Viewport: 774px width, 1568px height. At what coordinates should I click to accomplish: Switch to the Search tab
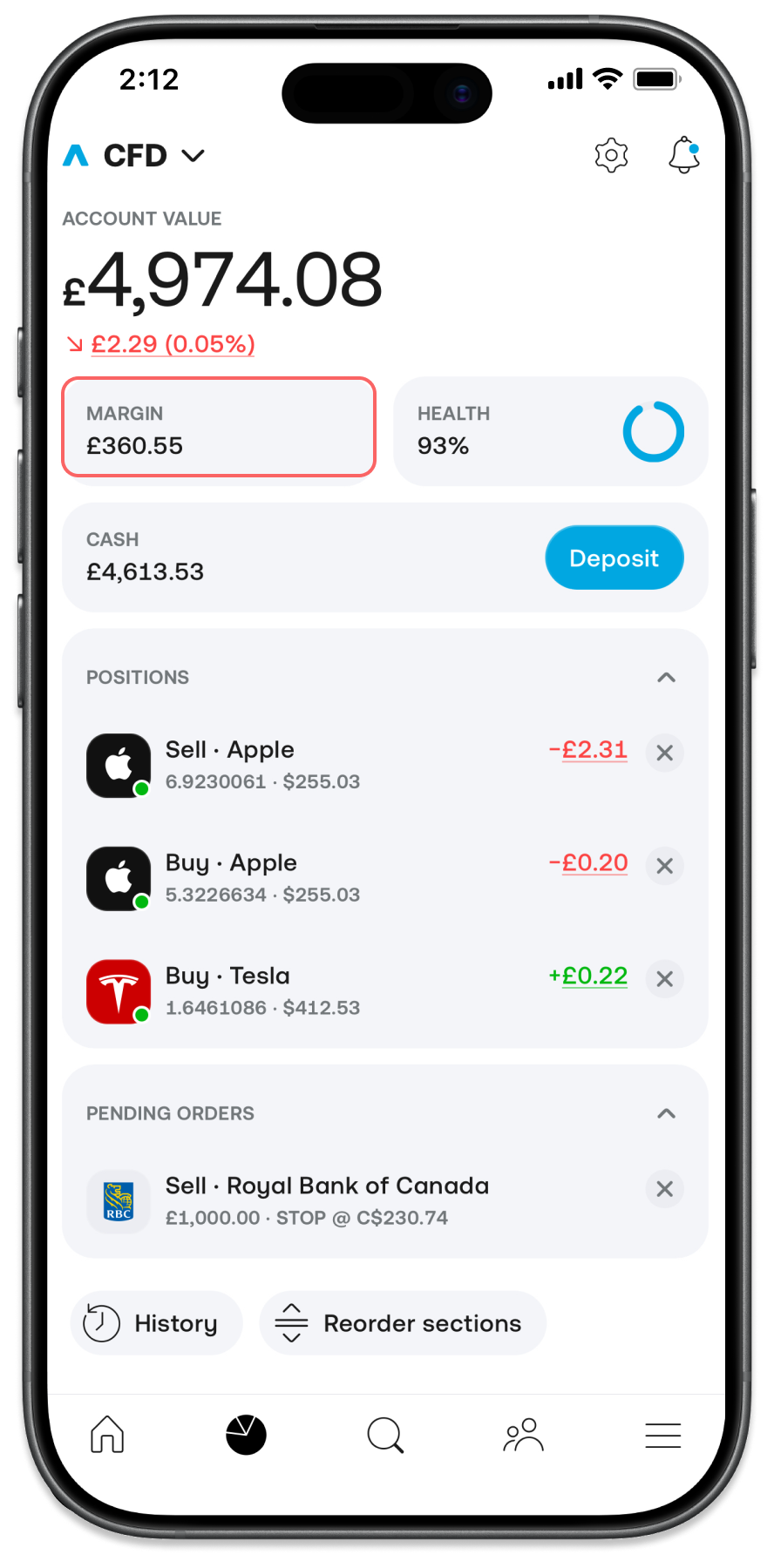coord(385,1435)
